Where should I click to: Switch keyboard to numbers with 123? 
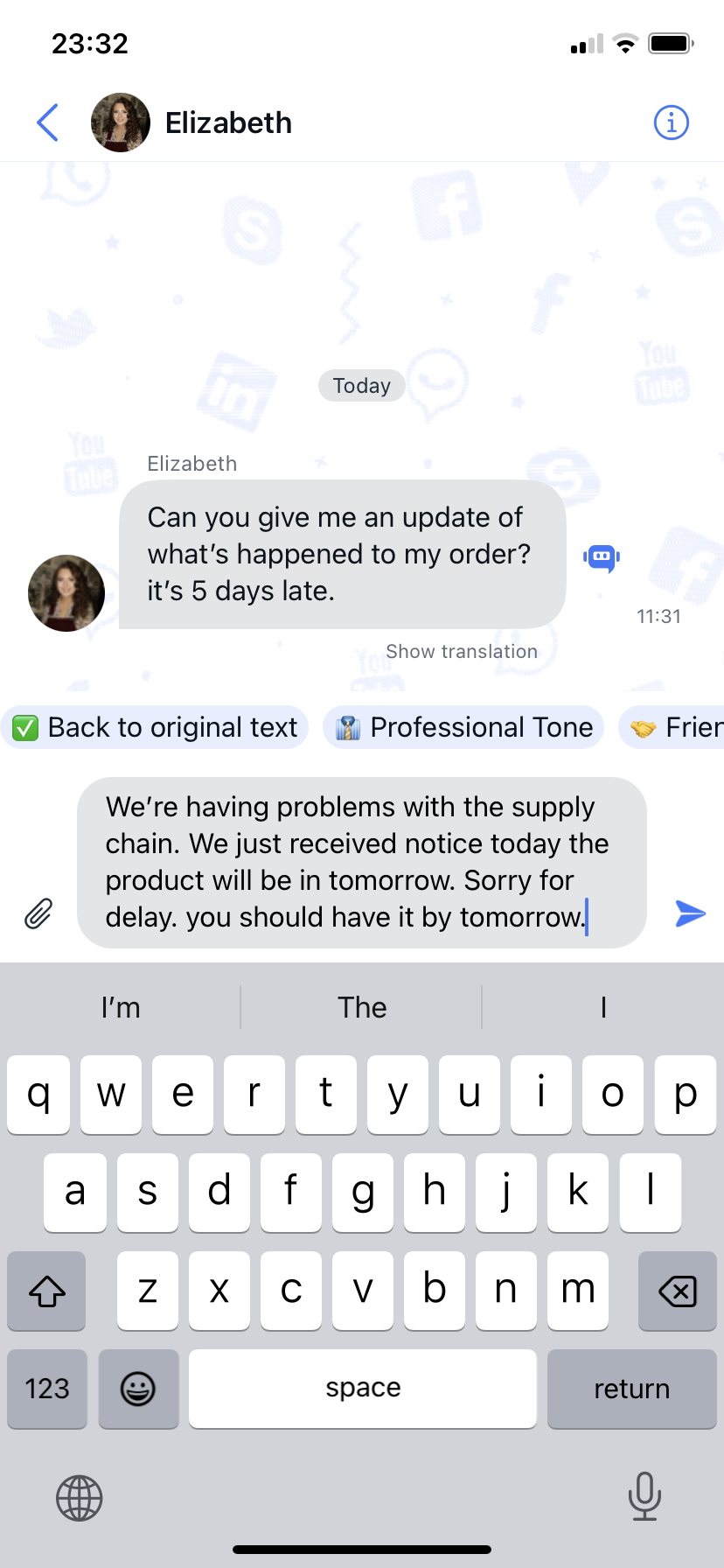click(x=47, y=1389)
